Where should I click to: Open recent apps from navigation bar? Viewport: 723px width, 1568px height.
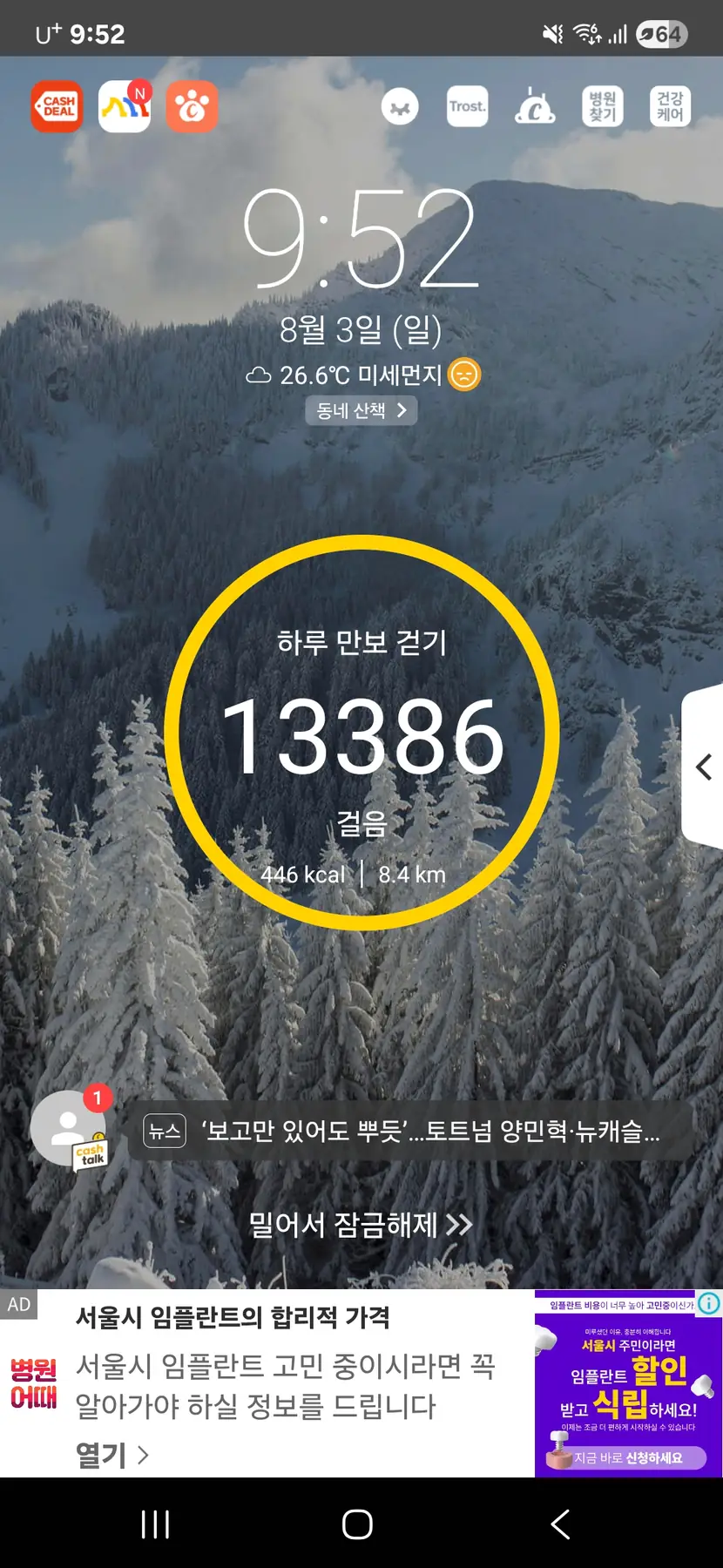[155, 1524]
